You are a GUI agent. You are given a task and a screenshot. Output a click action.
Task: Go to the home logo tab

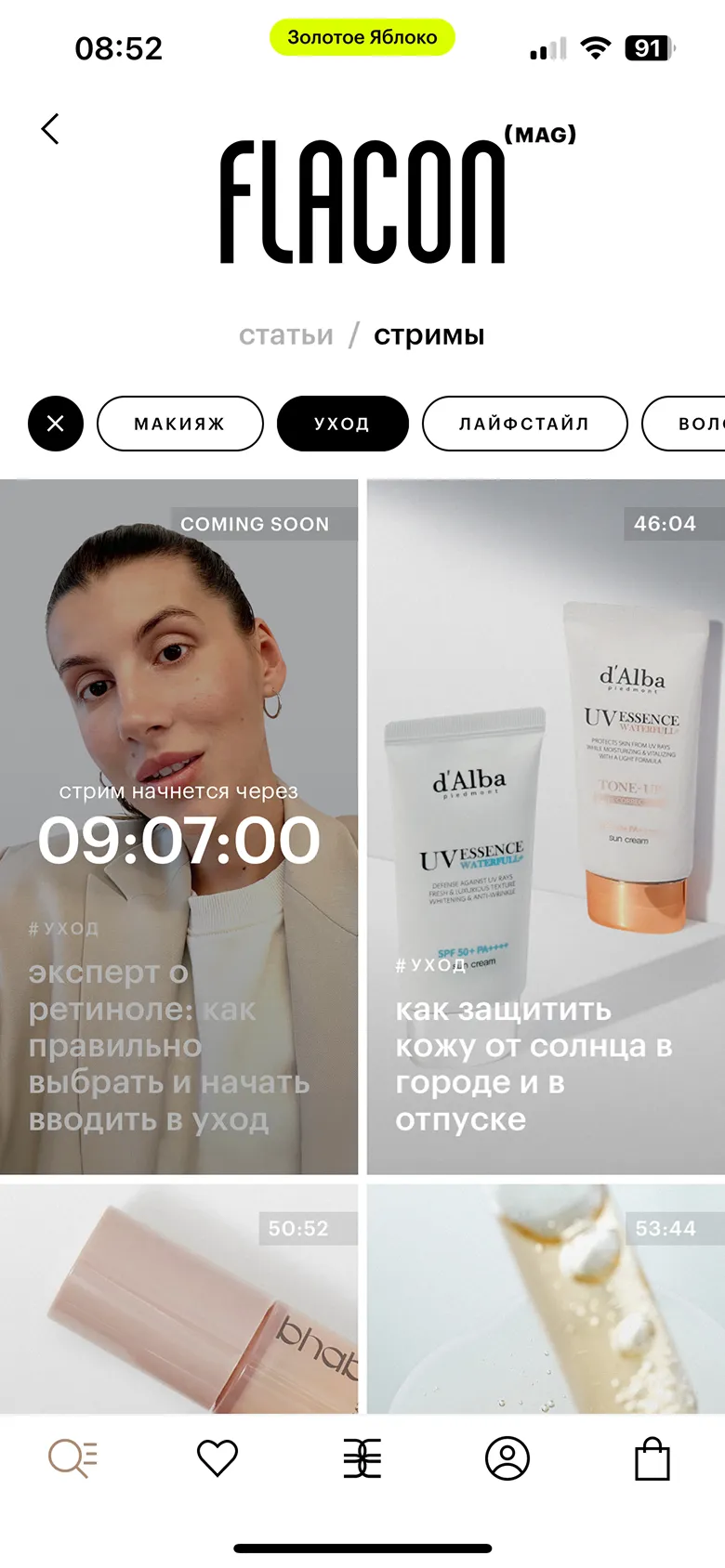click(362, 1458)
